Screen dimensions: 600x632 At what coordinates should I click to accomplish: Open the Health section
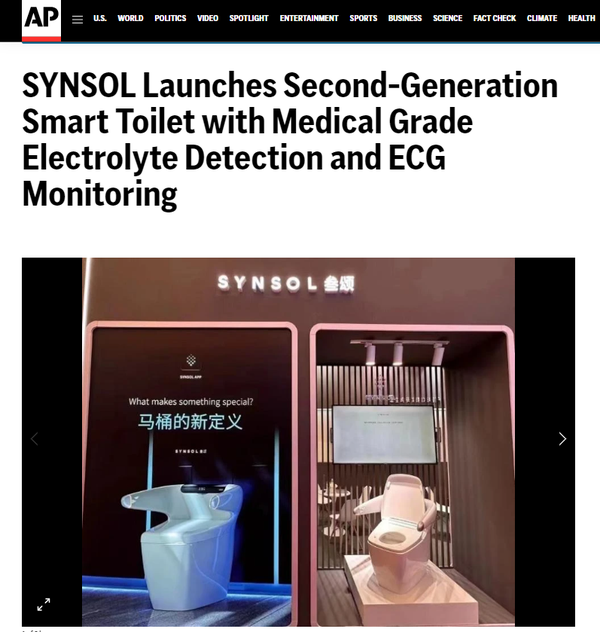(581, 18)
